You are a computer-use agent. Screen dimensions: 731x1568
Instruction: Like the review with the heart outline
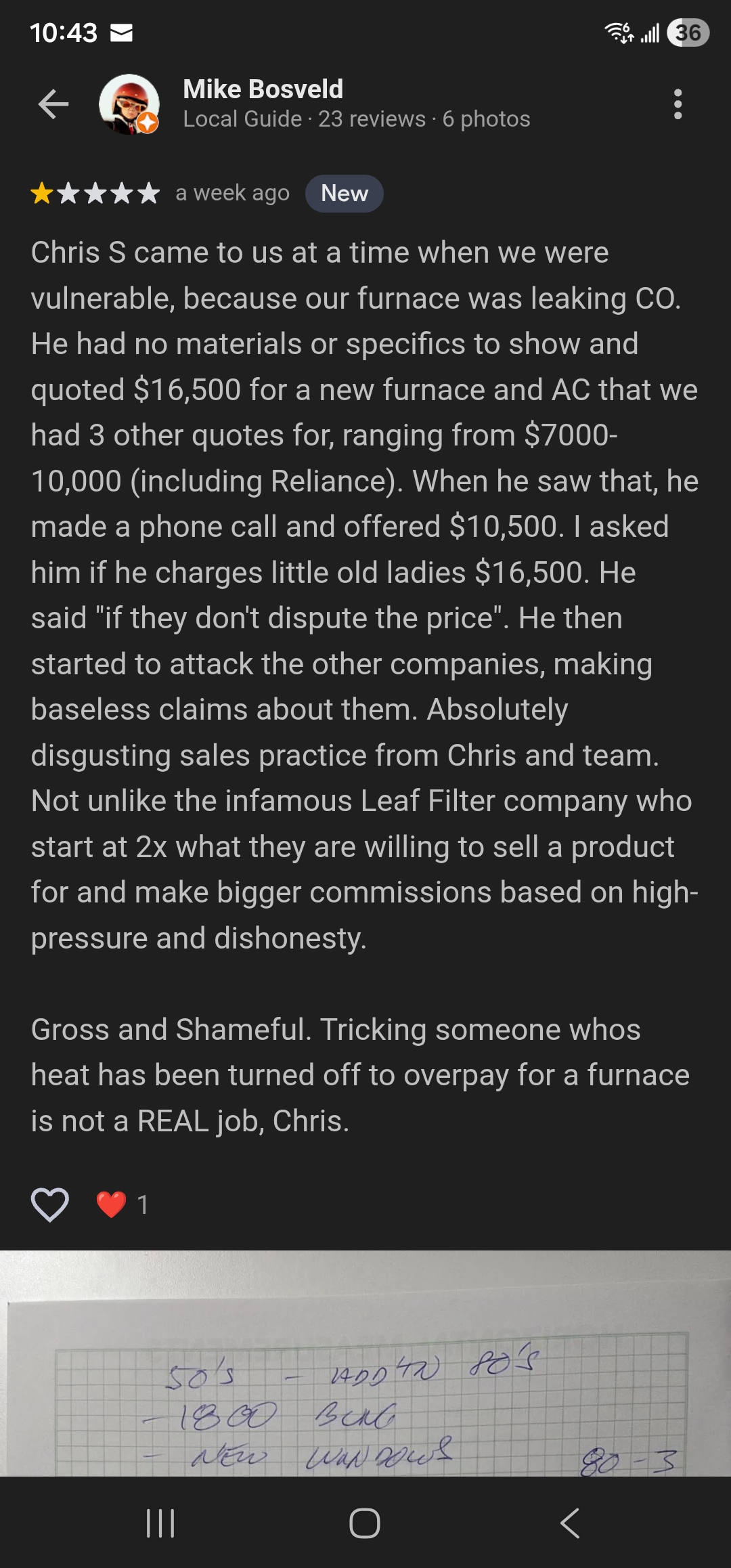pyautogui.click(x=50, y=1204)
